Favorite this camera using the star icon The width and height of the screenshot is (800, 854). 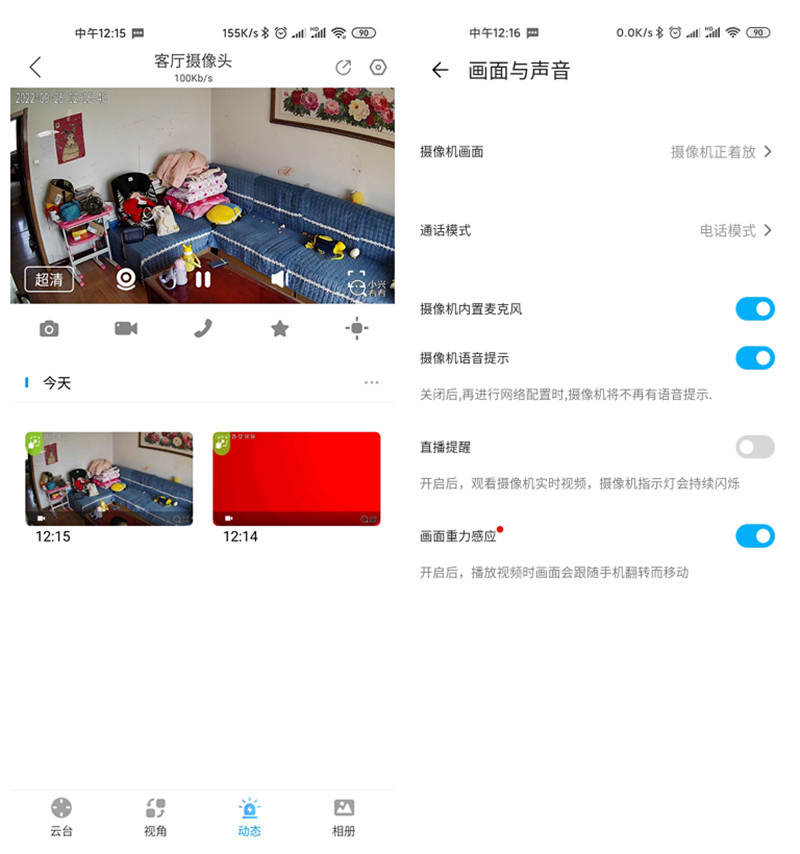tap(279, 328)
